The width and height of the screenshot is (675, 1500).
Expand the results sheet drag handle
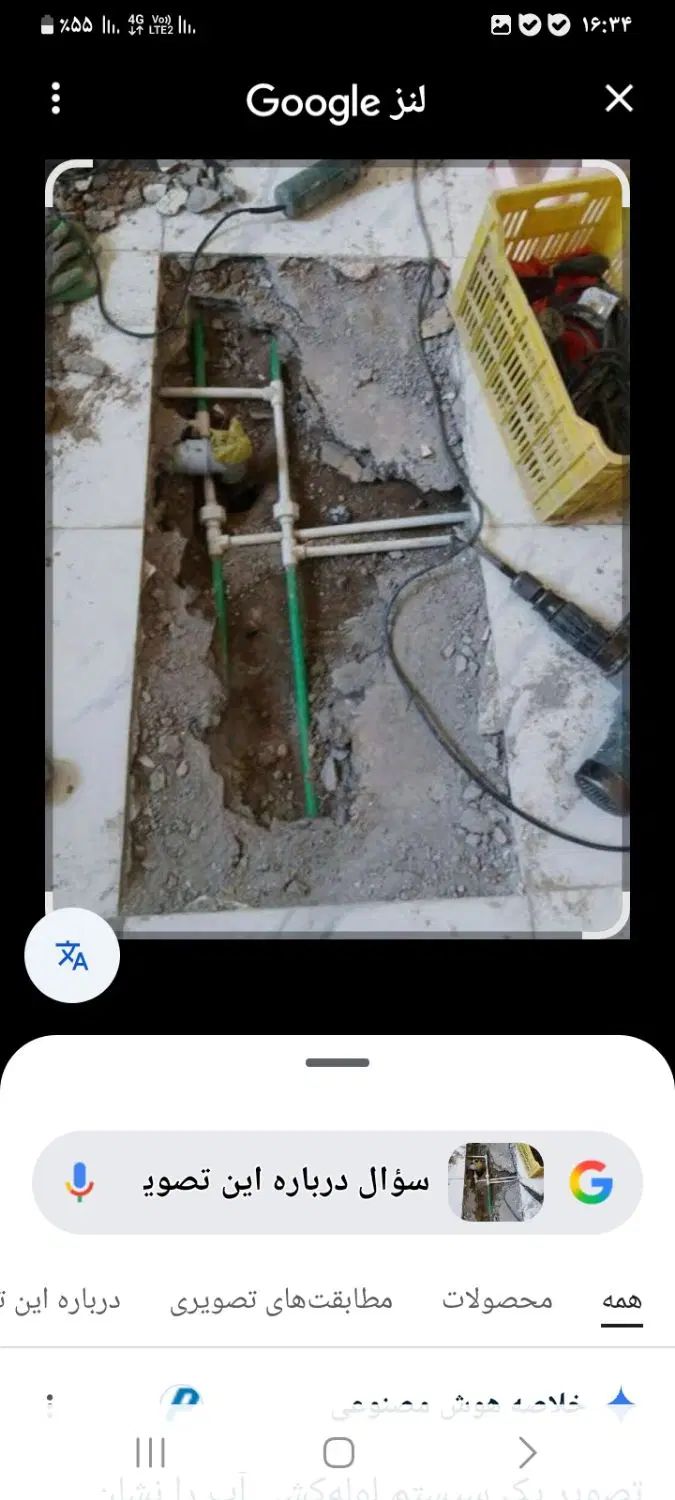[x=337, y=1062]
